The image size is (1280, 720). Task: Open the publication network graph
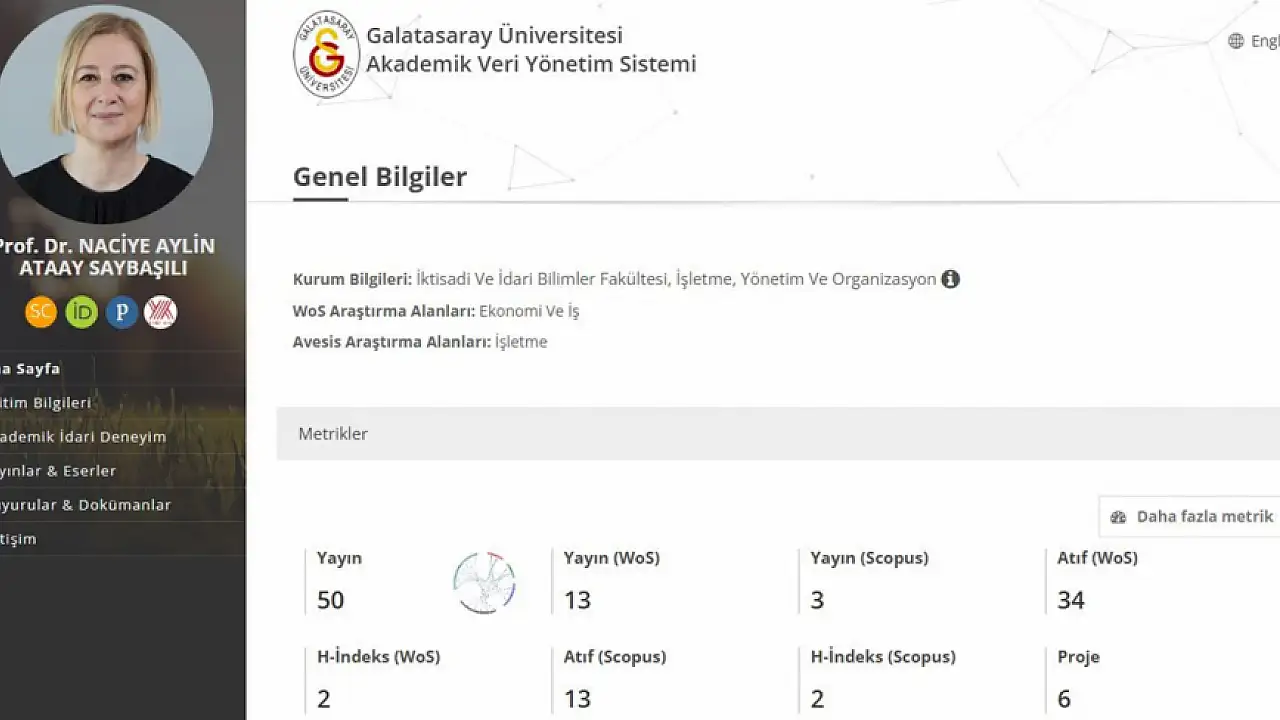tap(484, 582)
